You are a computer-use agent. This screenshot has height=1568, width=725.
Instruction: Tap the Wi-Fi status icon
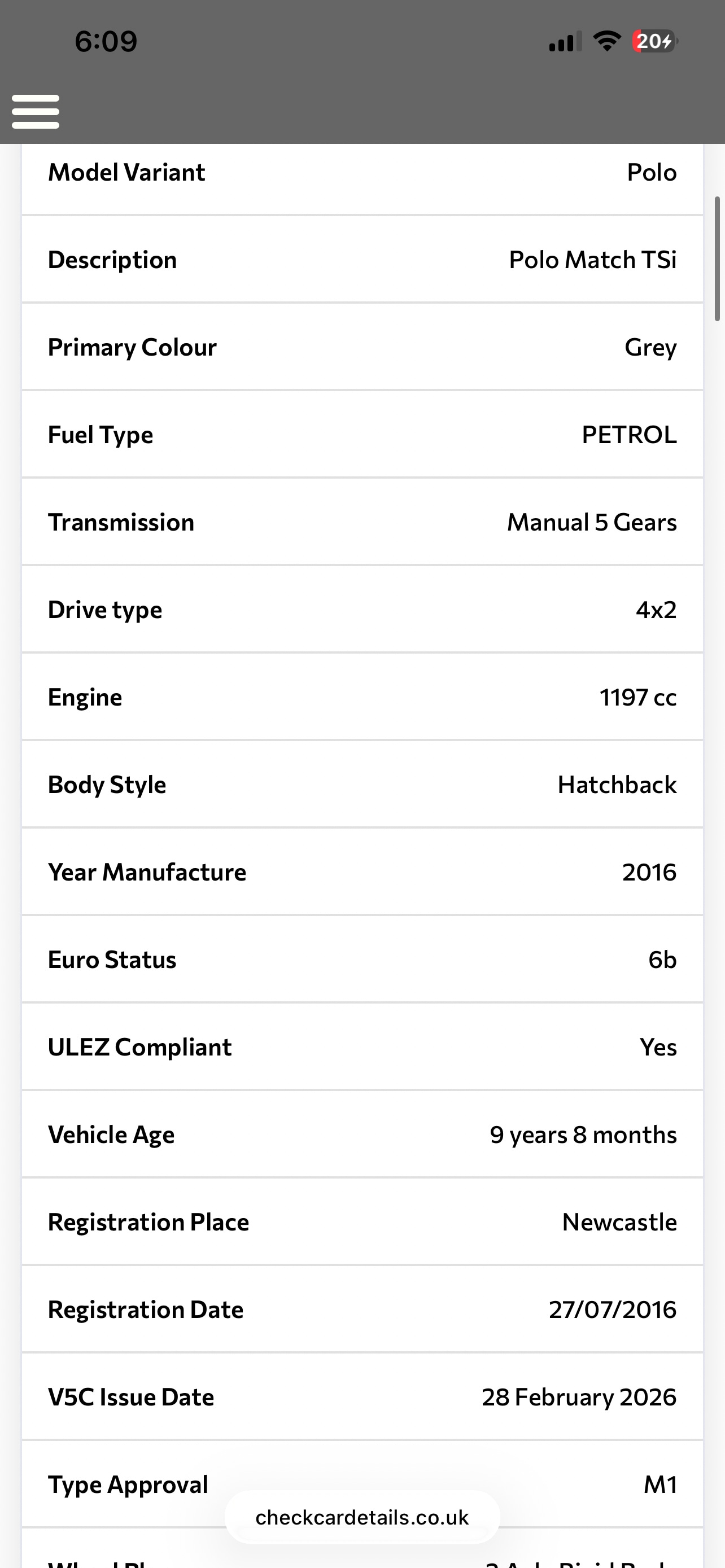click(607, 41)
